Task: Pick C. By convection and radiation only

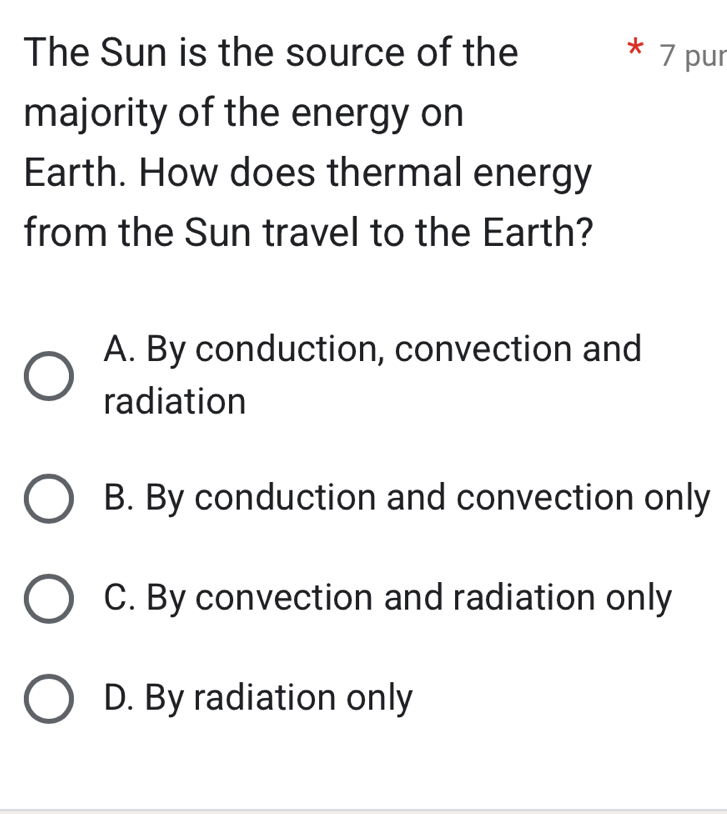Action: tap(49, 599)
